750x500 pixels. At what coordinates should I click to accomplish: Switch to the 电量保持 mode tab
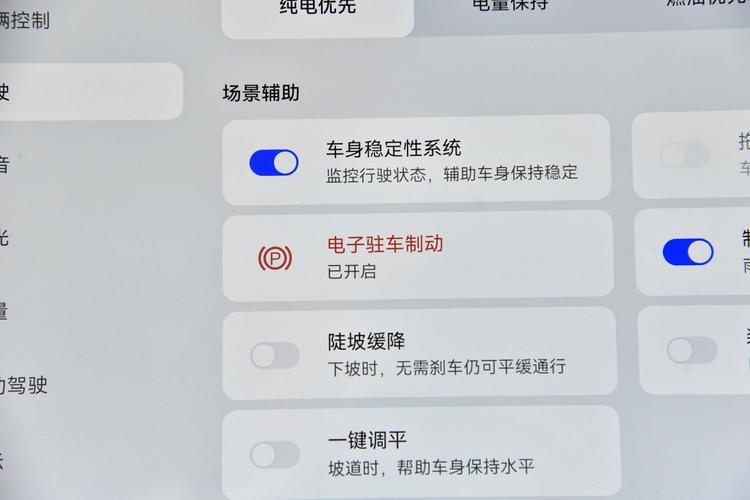click(510, 6)
